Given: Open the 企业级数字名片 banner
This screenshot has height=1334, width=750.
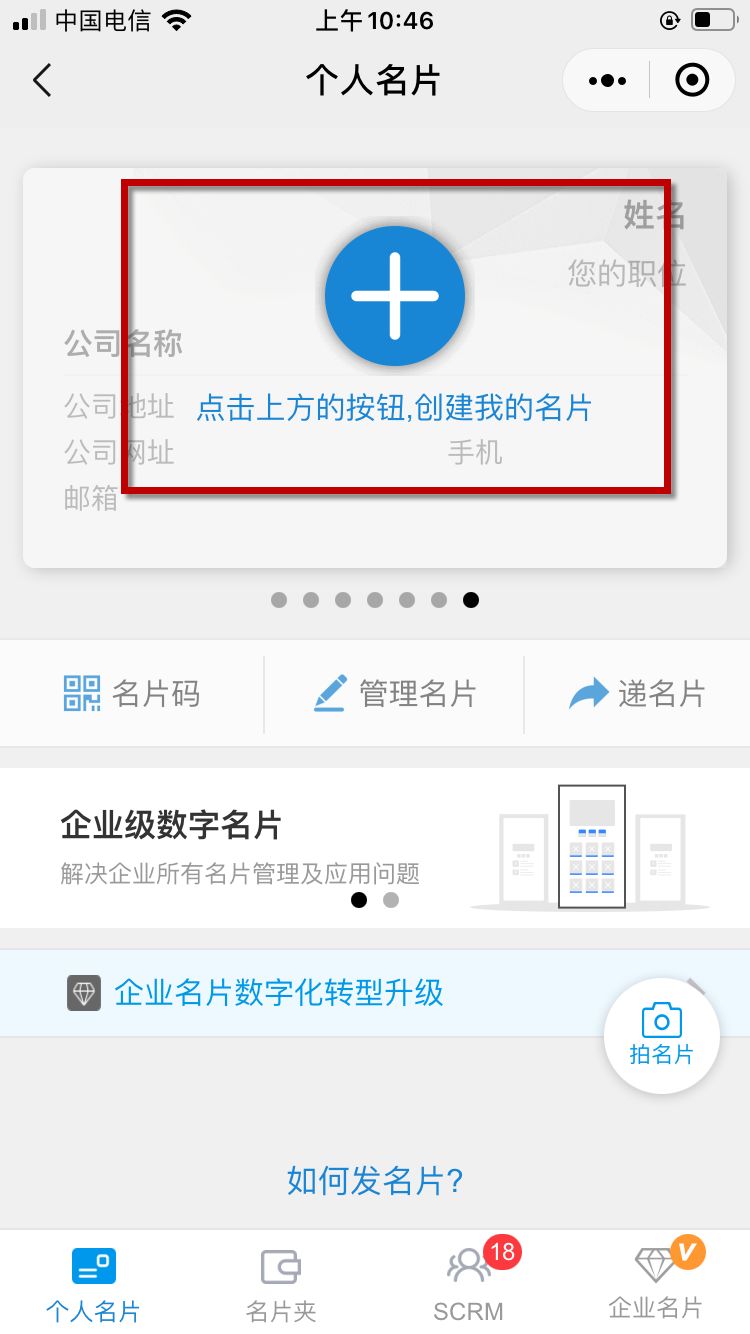Looking at the screenshot, I should pyautogui.click(x=375, y=848).
